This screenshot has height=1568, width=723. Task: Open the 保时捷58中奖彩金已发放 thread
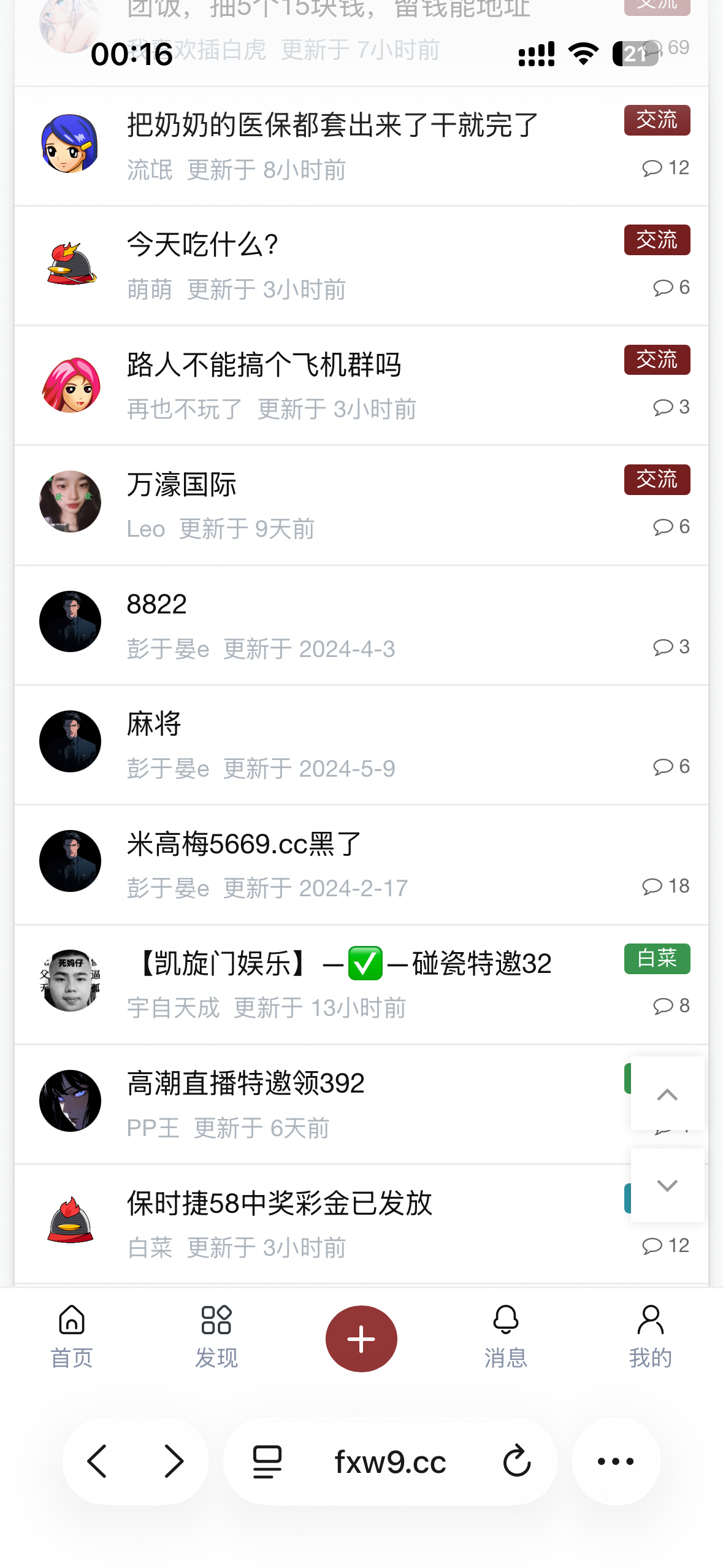(280, 1204)
